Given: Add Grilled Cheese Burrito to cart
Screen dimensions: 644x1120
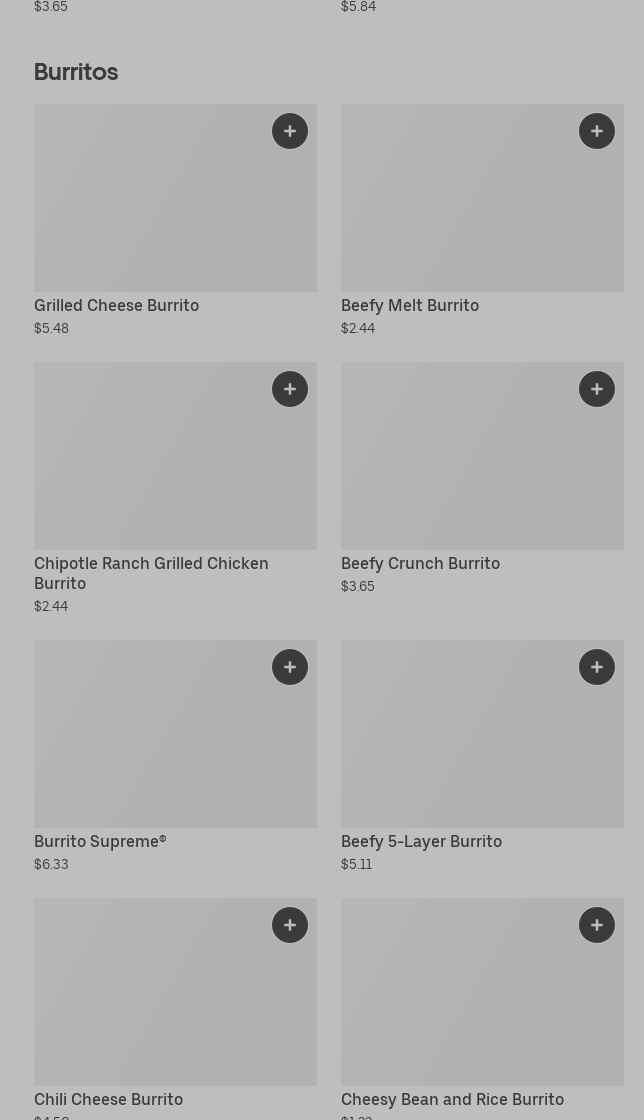Looking at the screenshot, I should tap(290, 131).
